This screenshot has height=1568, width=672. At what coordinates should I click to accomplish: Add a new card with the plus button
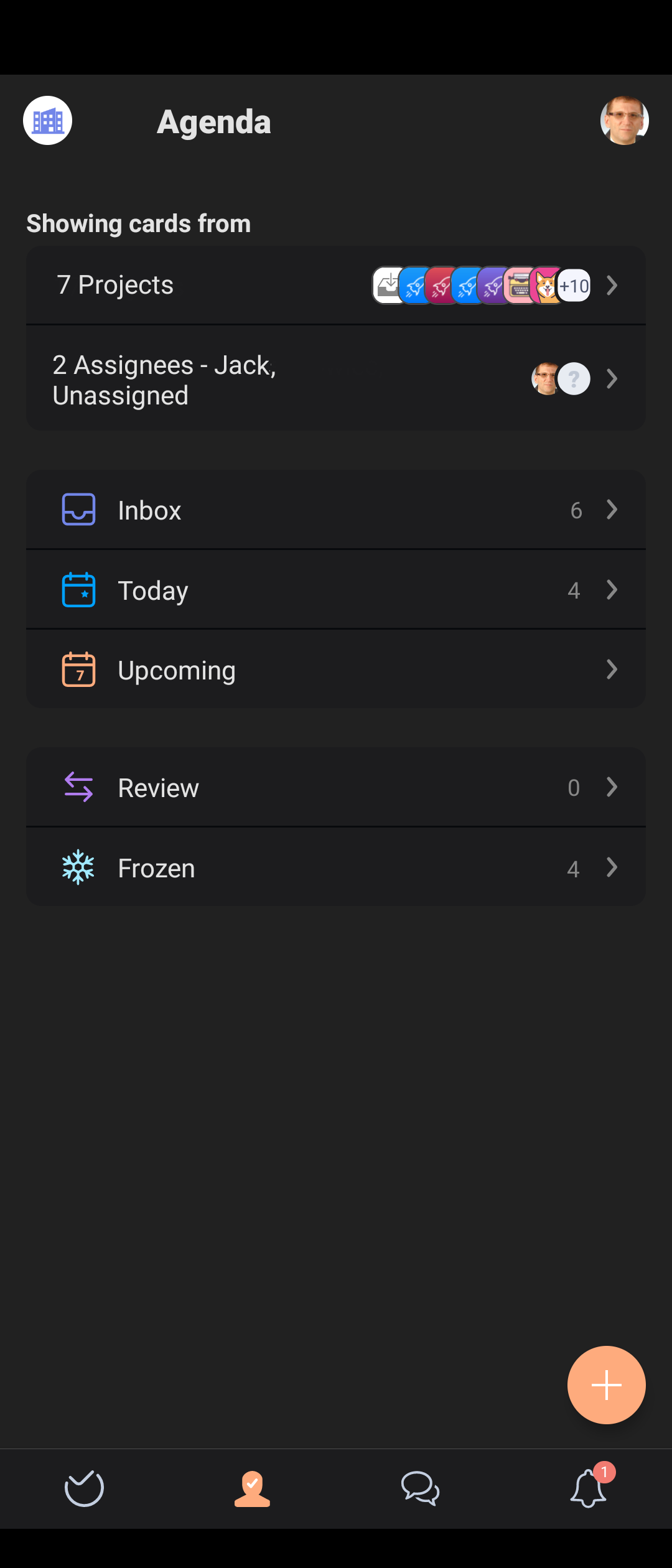click(x=606, y=1385)
